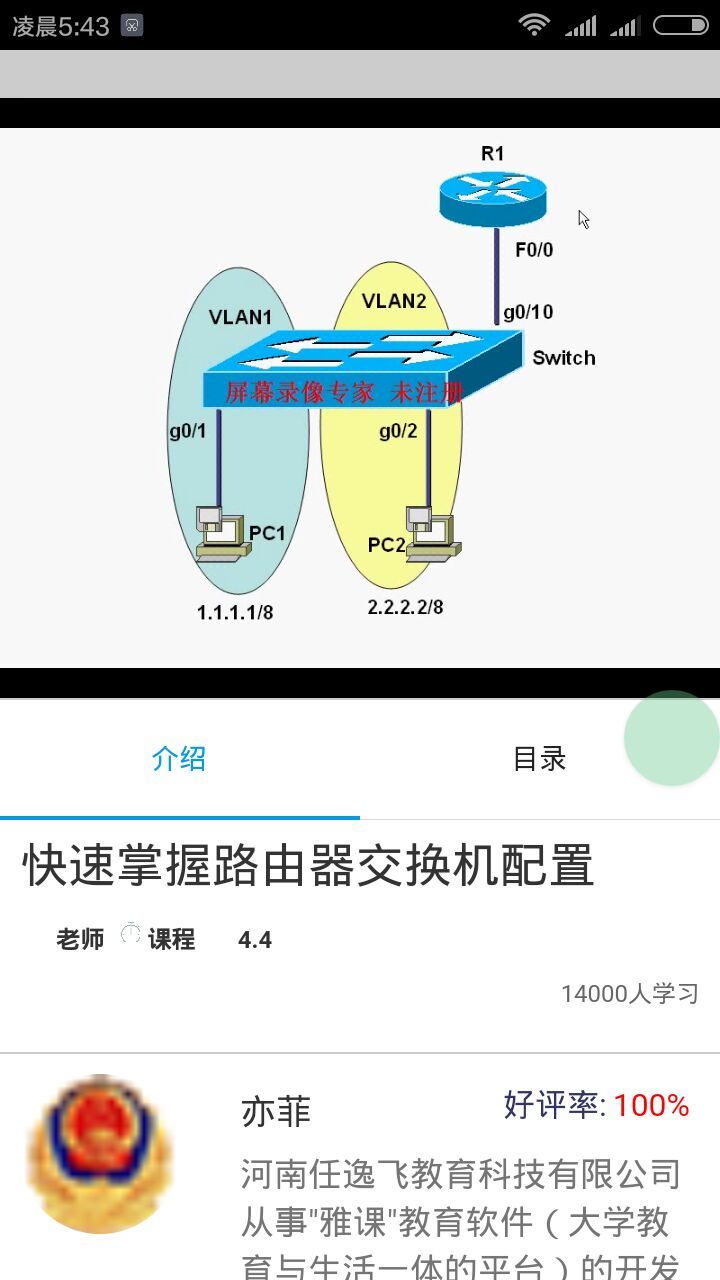Switch to the 目录 tab

tap(539, 759)
